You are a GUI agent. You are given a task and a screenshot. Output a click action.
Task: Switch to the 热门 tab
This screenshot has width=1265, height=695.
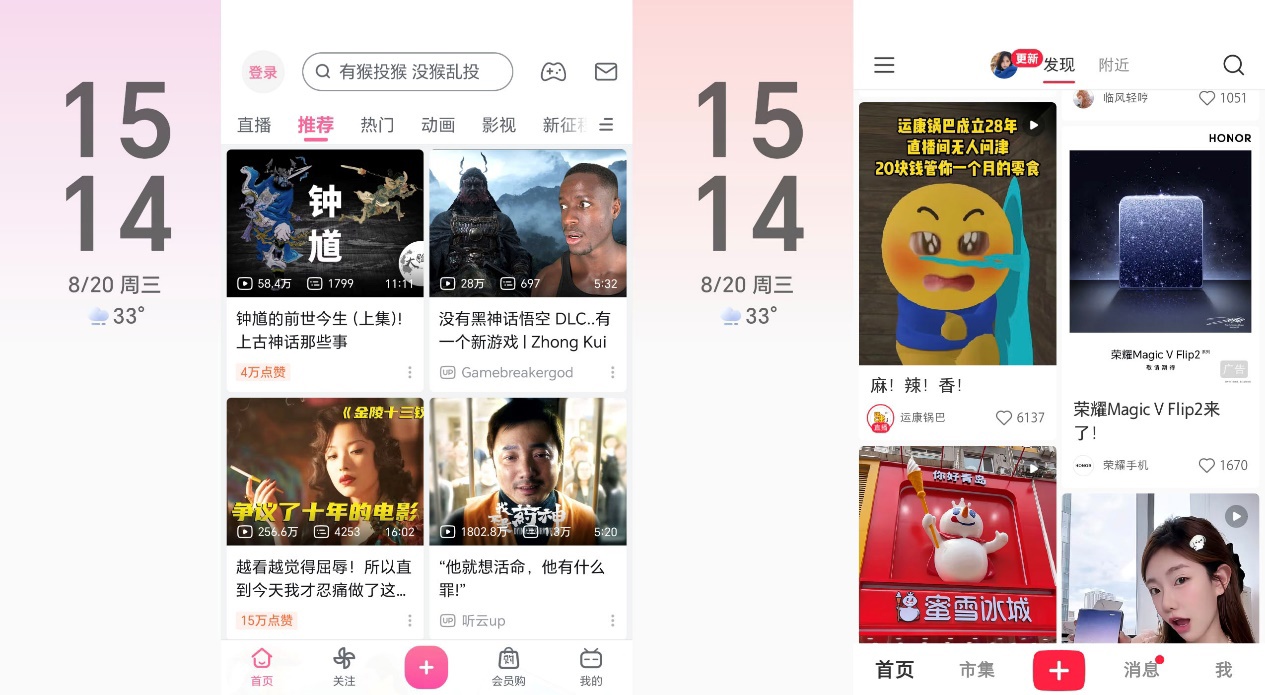[377, 125]
